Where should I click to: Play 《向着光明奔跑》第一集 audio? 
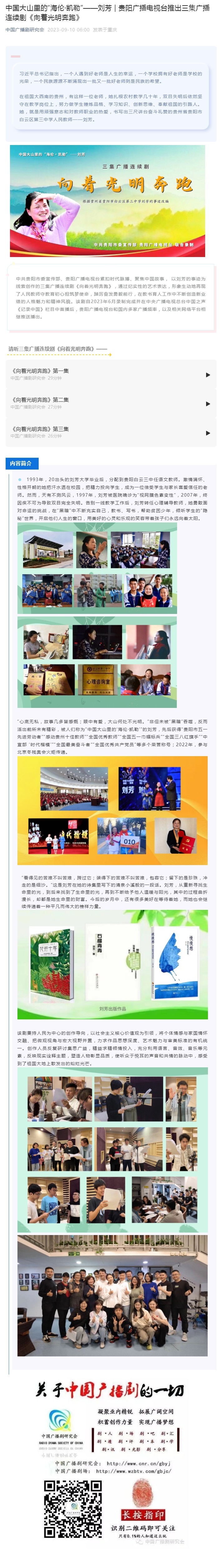pos(207,374)
